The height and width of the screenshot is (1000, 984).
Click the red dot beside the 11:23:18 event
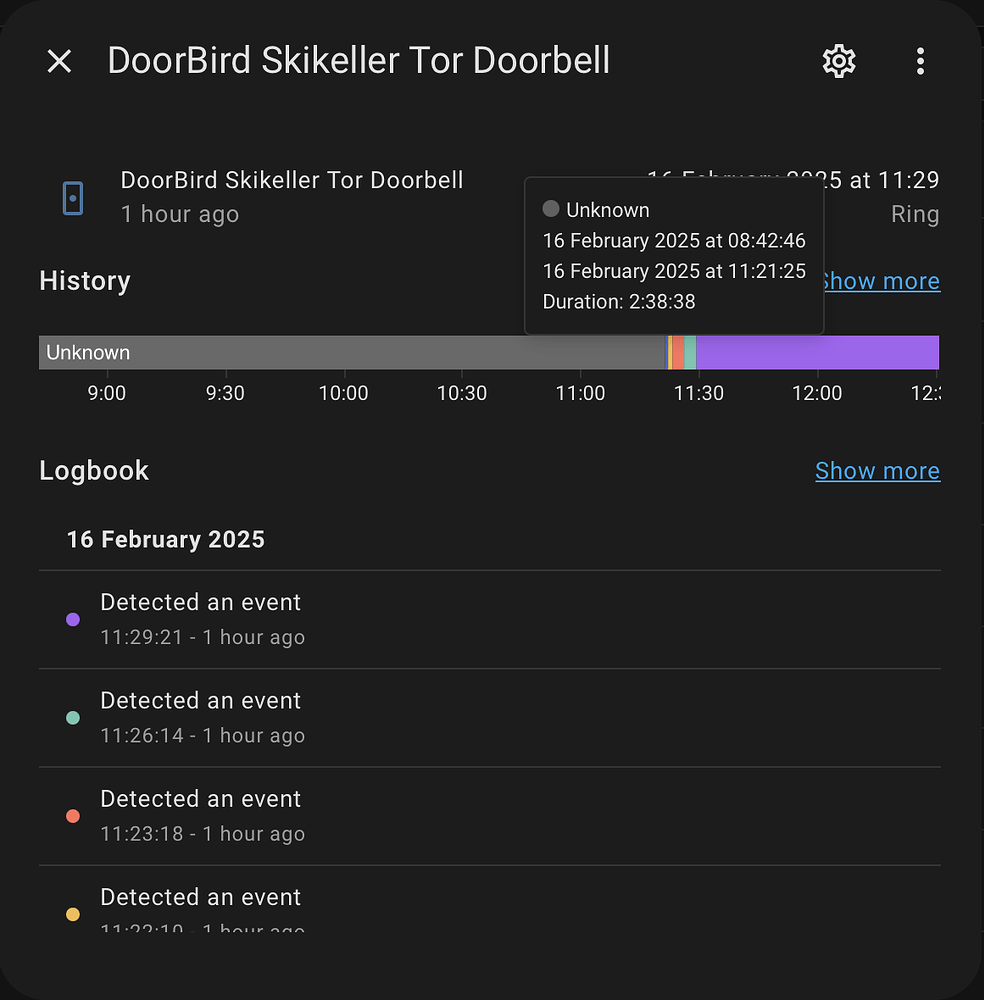[x=72, y=815]
